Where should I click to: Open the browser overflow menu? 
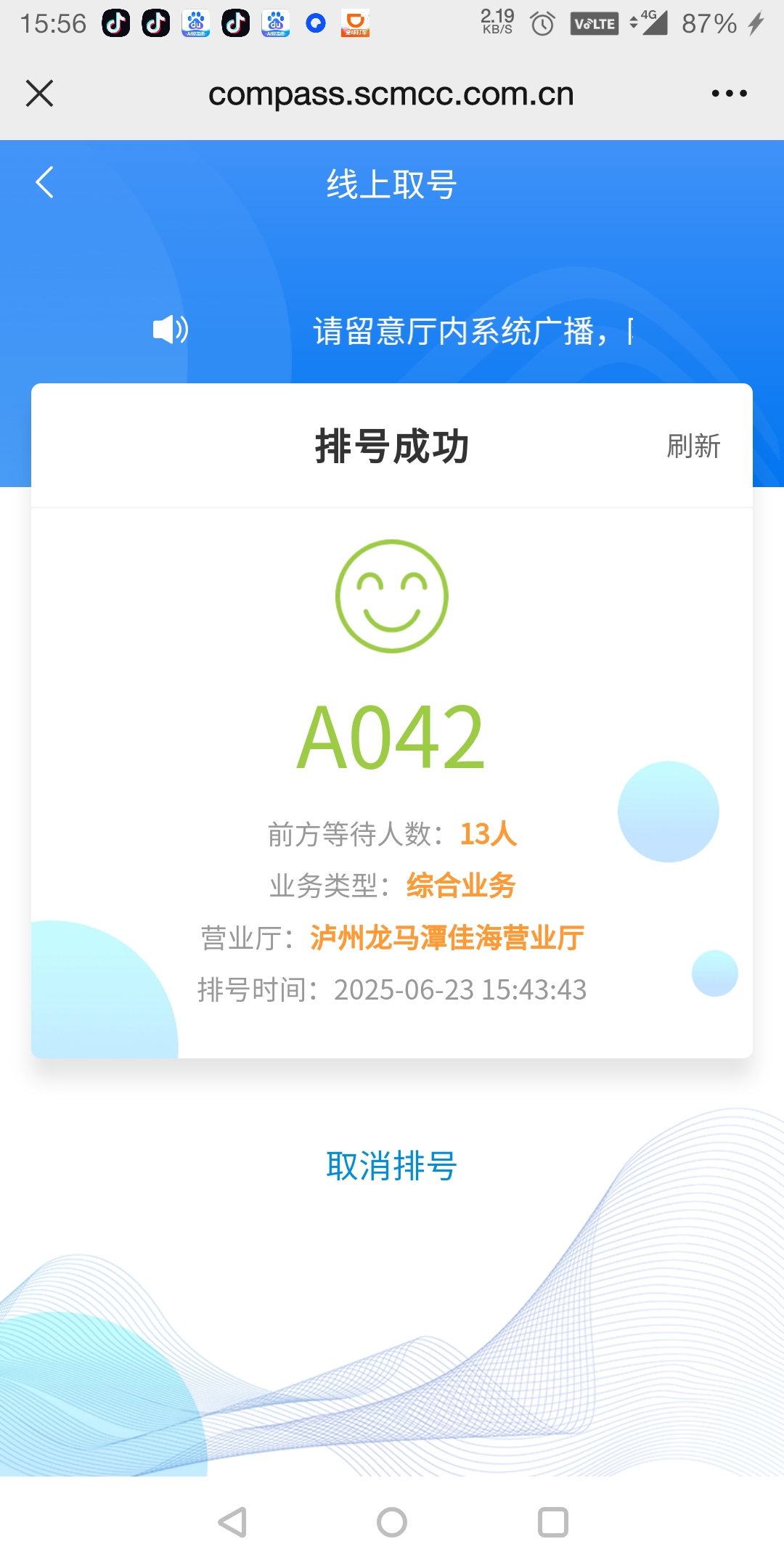729,94
